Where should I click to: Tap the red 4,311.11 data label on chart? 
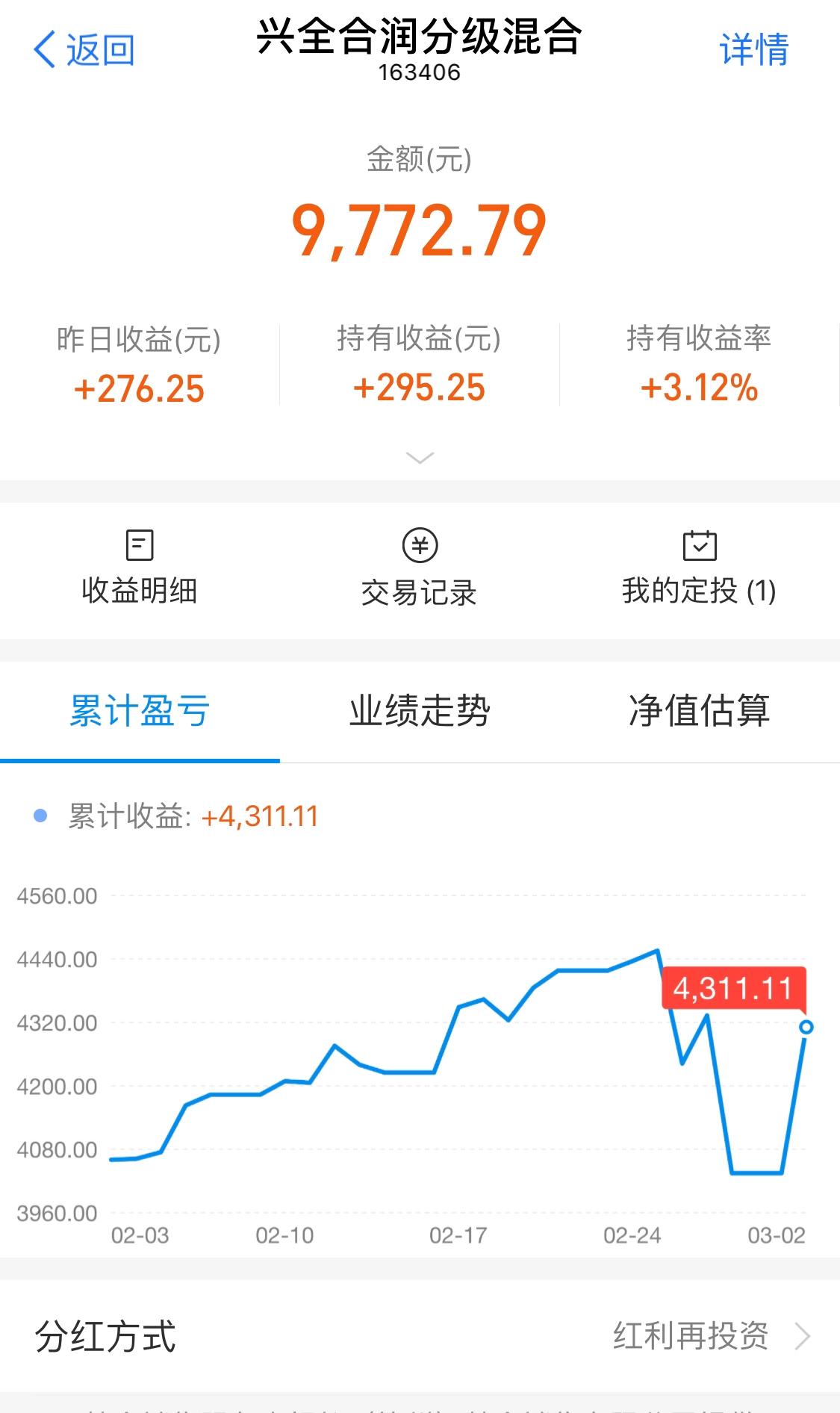[735, 989]
